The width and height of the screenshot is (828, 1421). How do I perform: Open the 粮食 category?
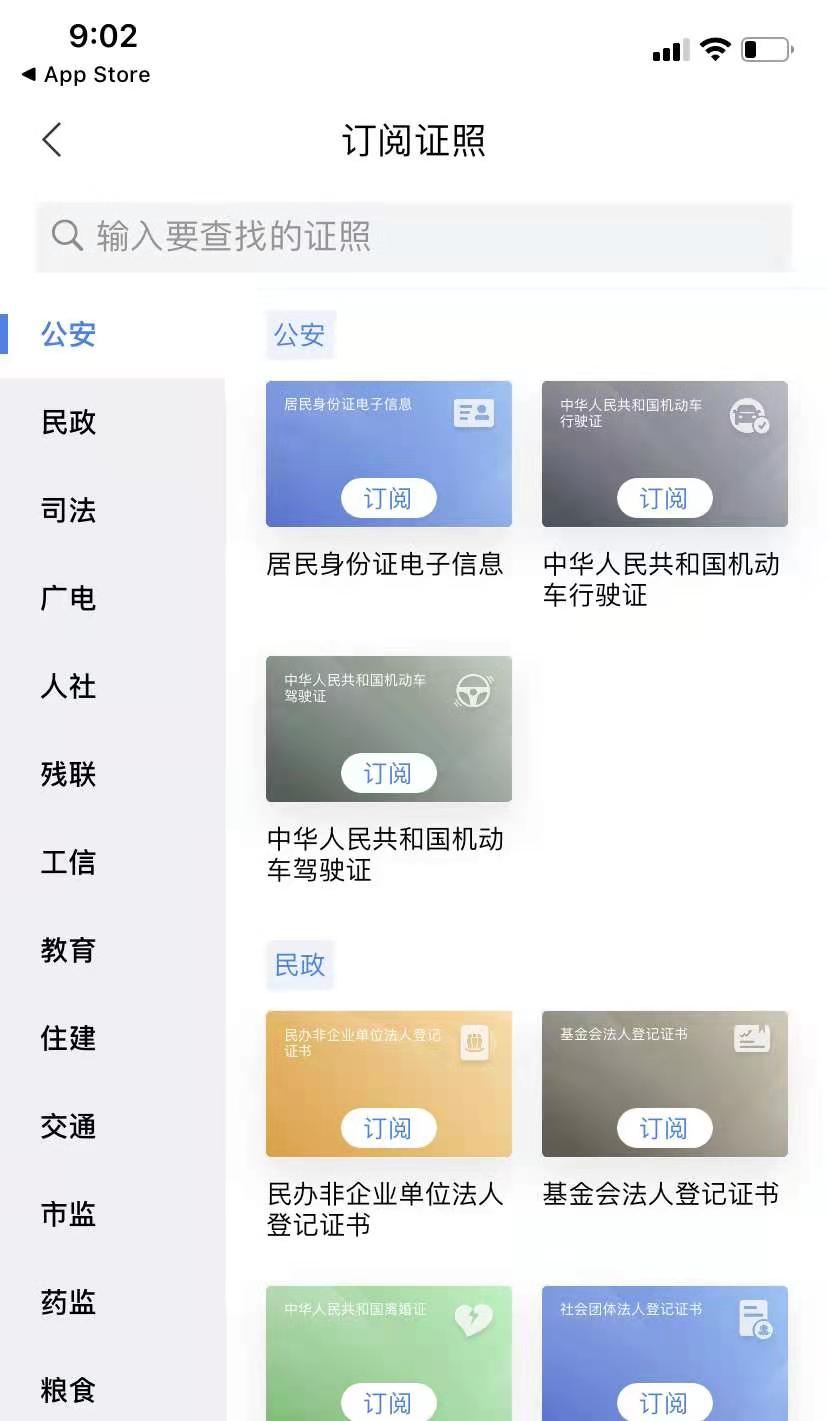(x=69, y=1390)
